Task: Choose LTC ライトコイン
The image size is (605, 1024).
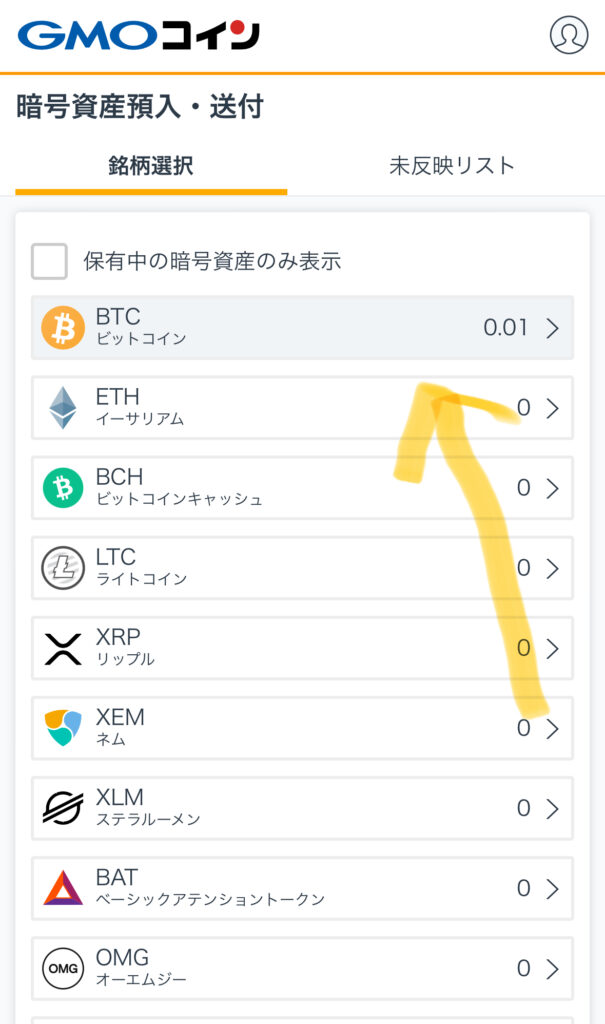Action: pyautogui.click(x=302, y=568)
